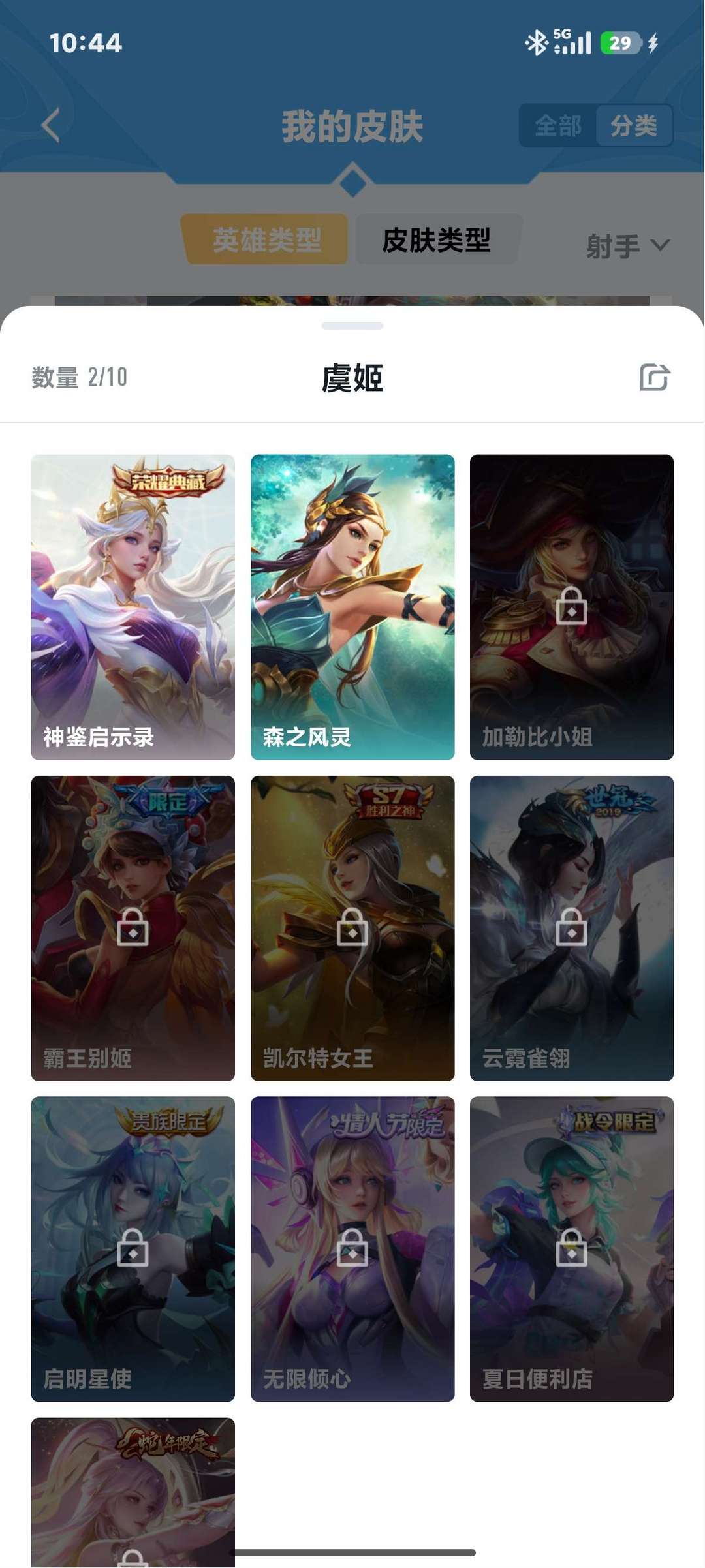The width and height of the screenshot is (705, 1568).
Task: Switch to the 全部 view
Action: pos(557,126)
